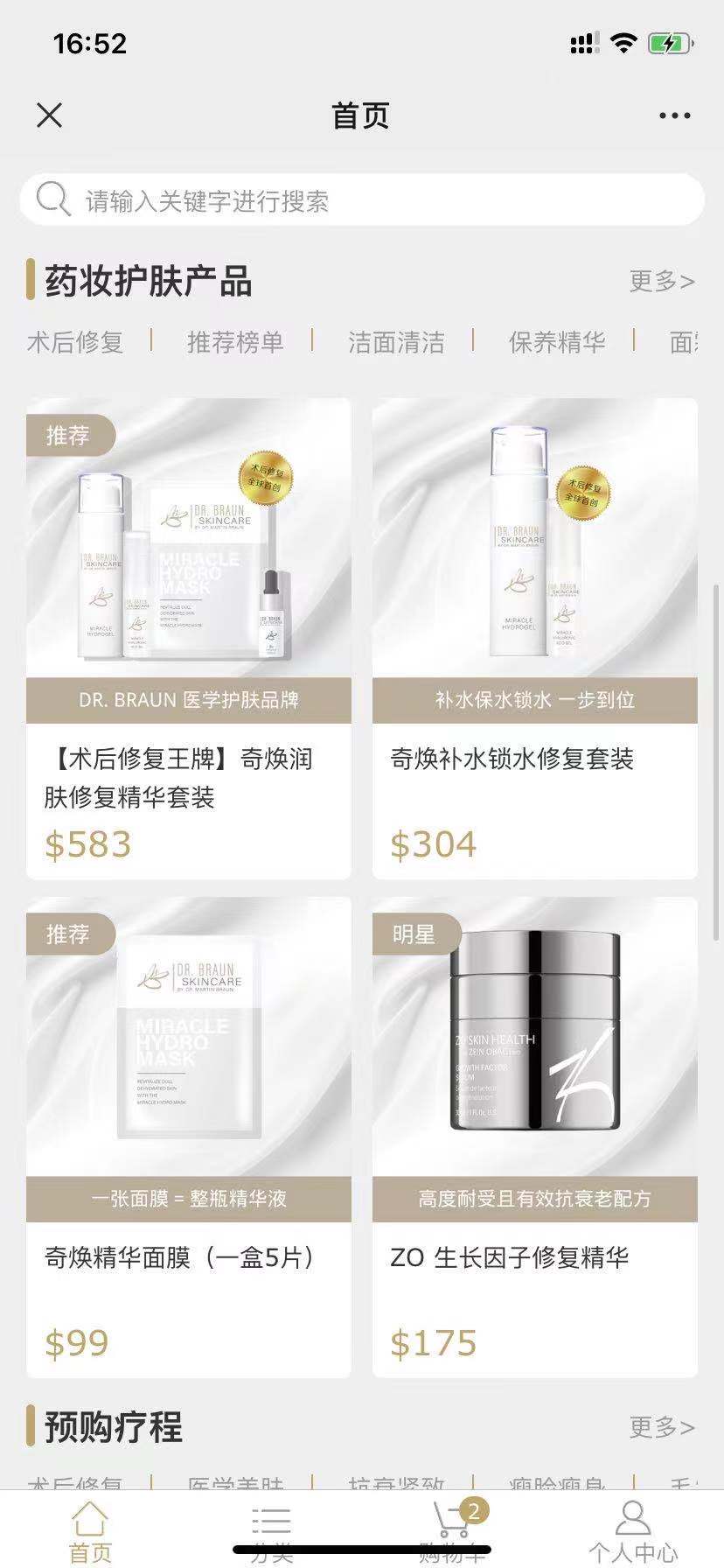This screenshot has height=1568, width=724.
Task: Open 更多 for 预购疗程
Action: click(x=662, y=1428)
